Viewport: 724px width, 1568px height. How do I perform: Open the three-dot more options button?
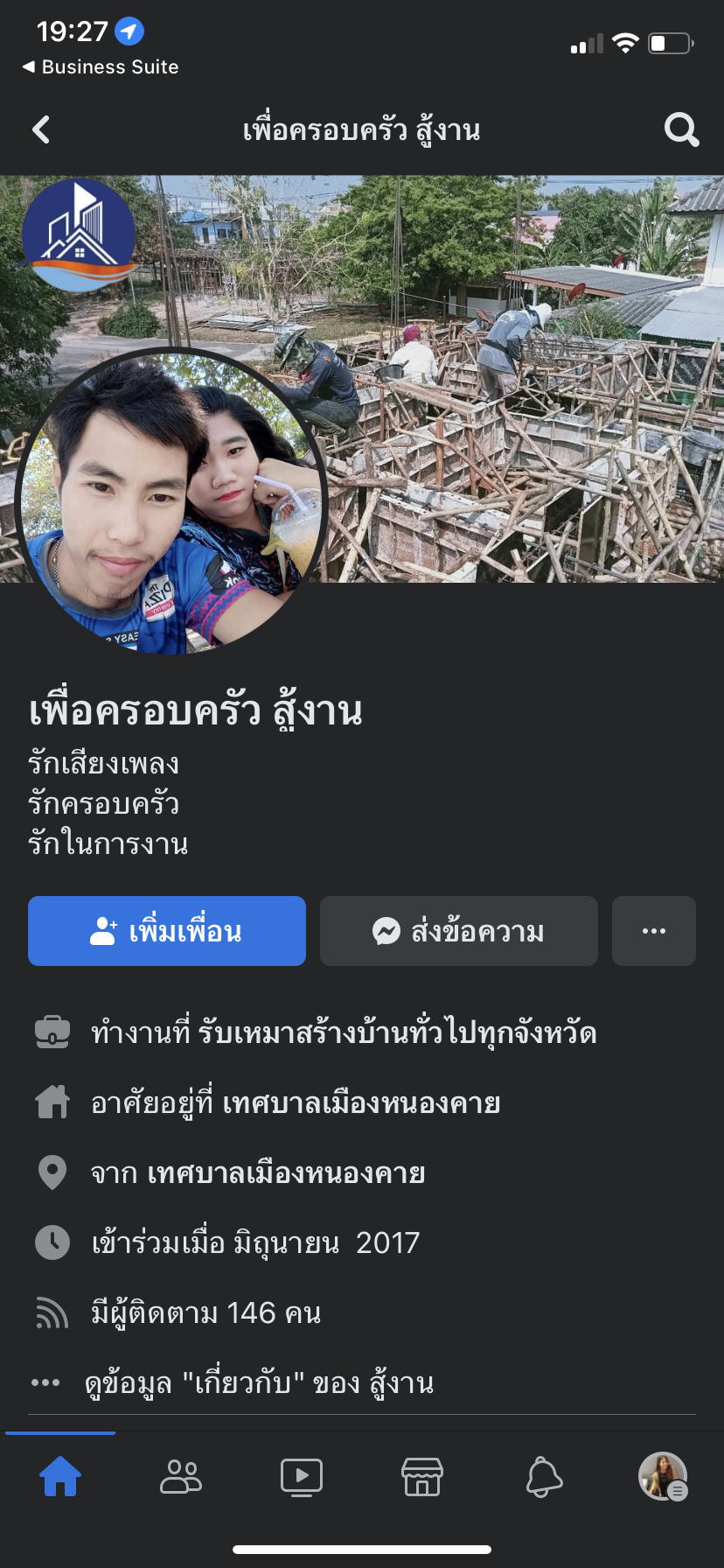click(x=653, y=931)
